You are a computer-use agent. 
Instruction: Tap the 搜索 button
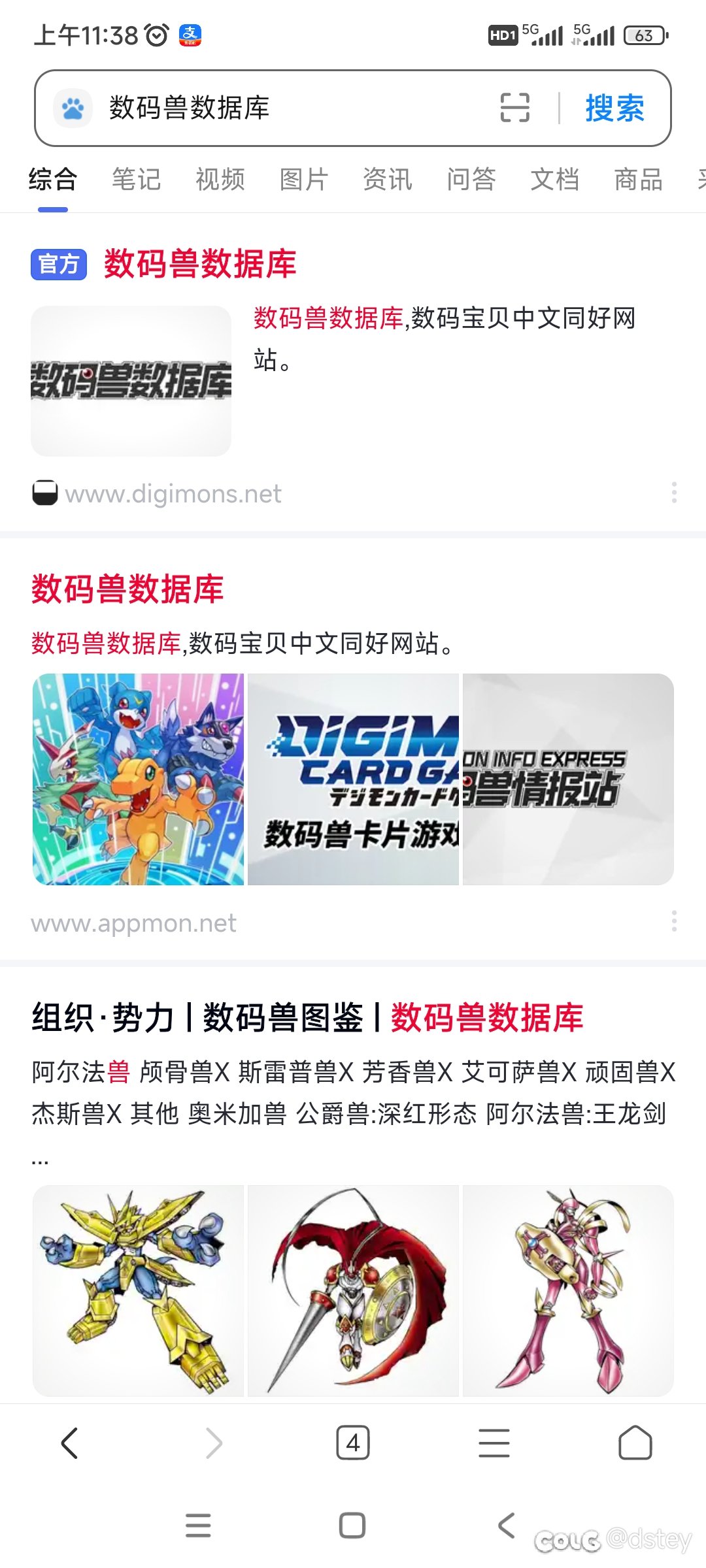[x=614, y=108]
